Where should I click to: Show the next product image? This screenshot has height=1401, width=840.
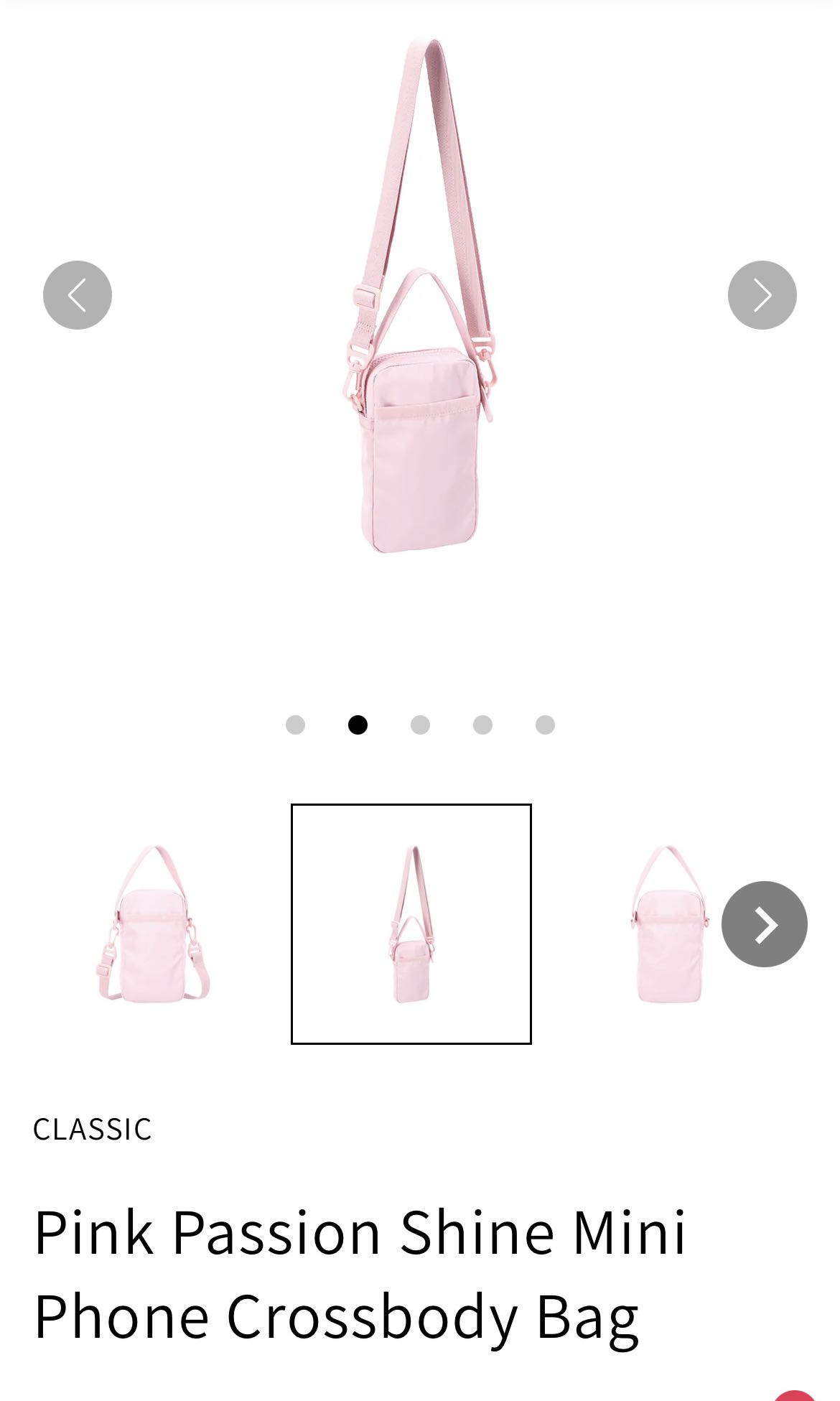(762, 295)
